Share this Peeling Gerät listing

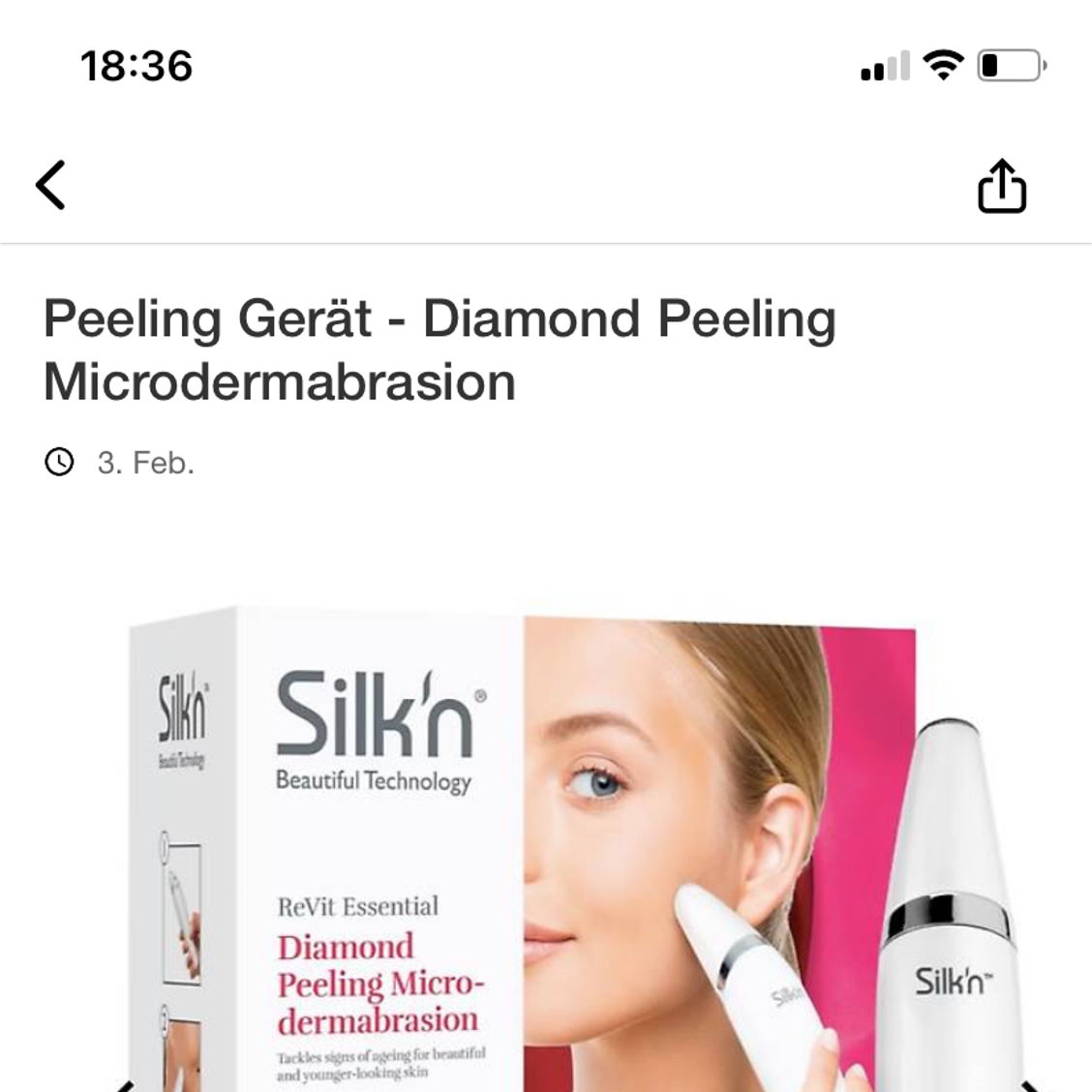pyautogui.click(x=1001, y=186)
